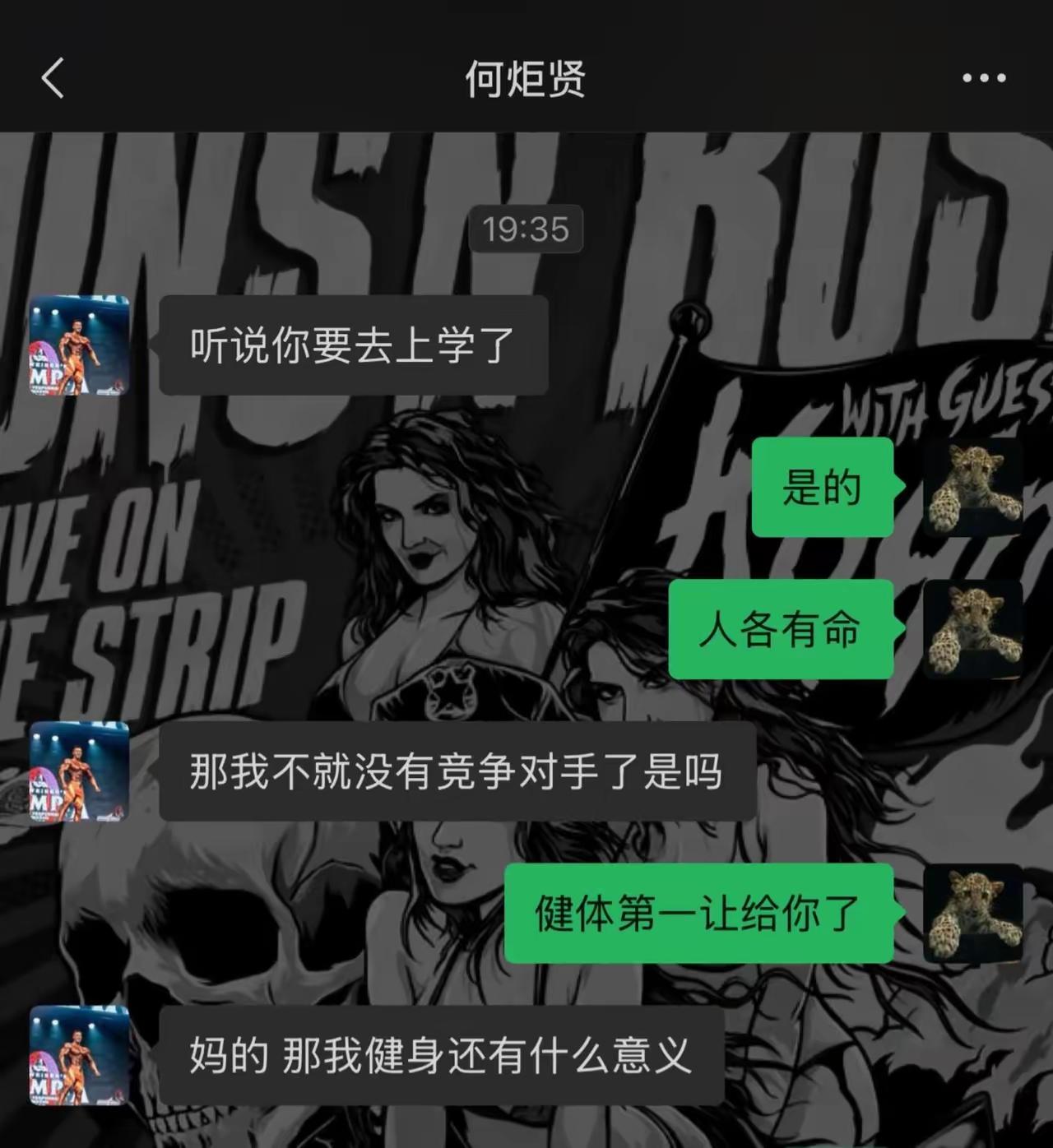Image resolution: width=1053 pixels, height=1148 pixels.
Task: Select the bubble '那我不就没有竞争对手了是吗'
Action: tap(457, 773)
